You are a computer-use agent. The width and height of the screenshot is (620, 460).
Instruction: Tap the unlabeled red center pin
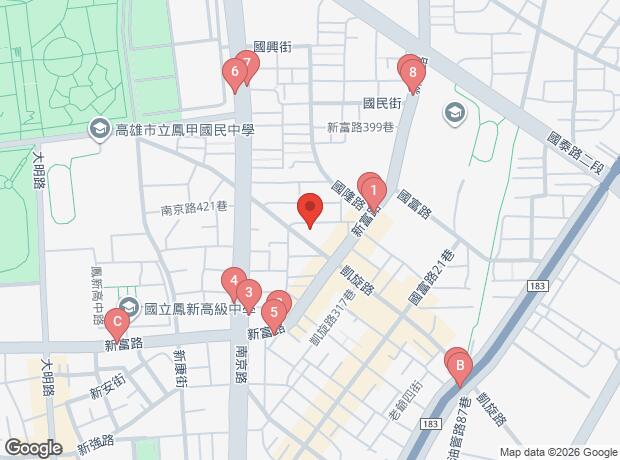point(310,208)
